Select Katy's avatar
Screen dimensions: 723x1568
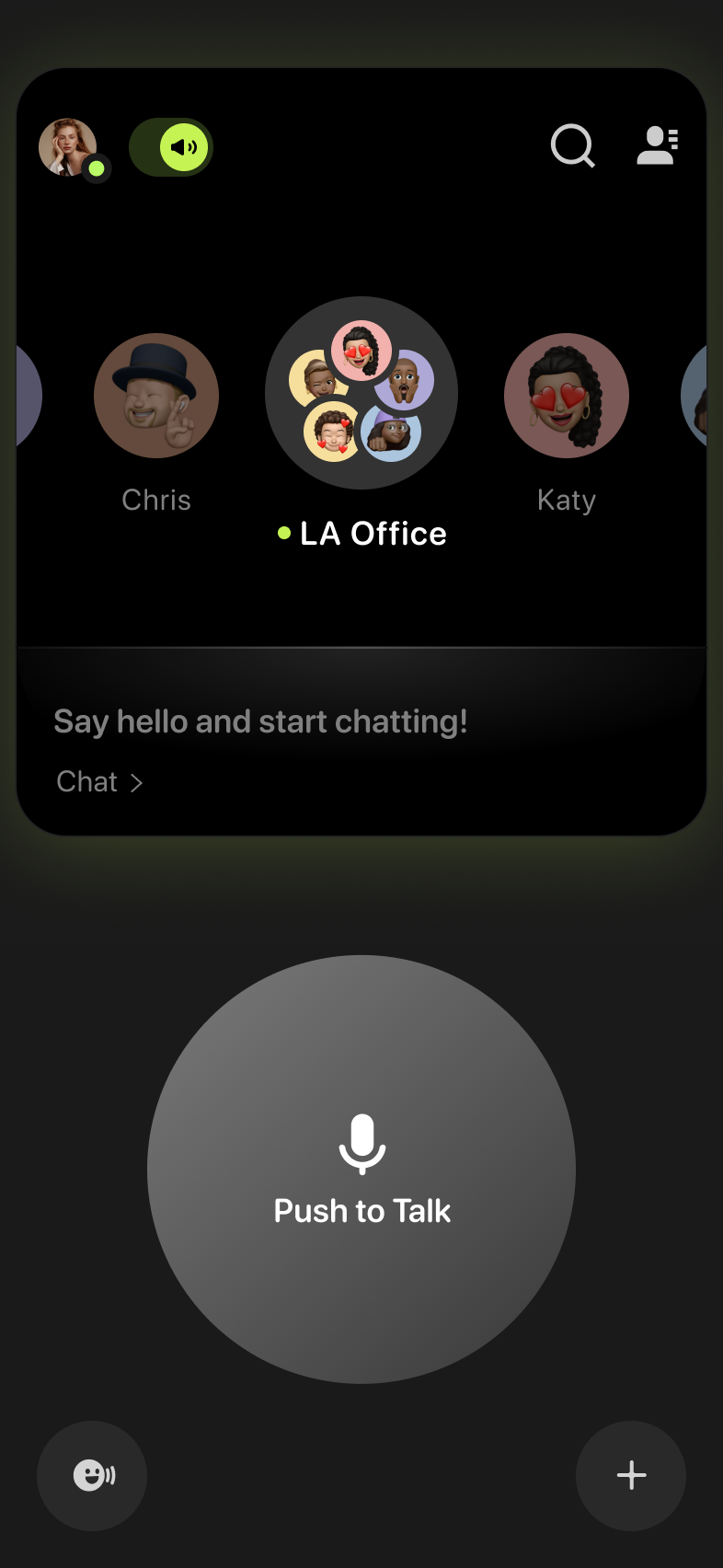pyautogui.click(x=567, y=396)
